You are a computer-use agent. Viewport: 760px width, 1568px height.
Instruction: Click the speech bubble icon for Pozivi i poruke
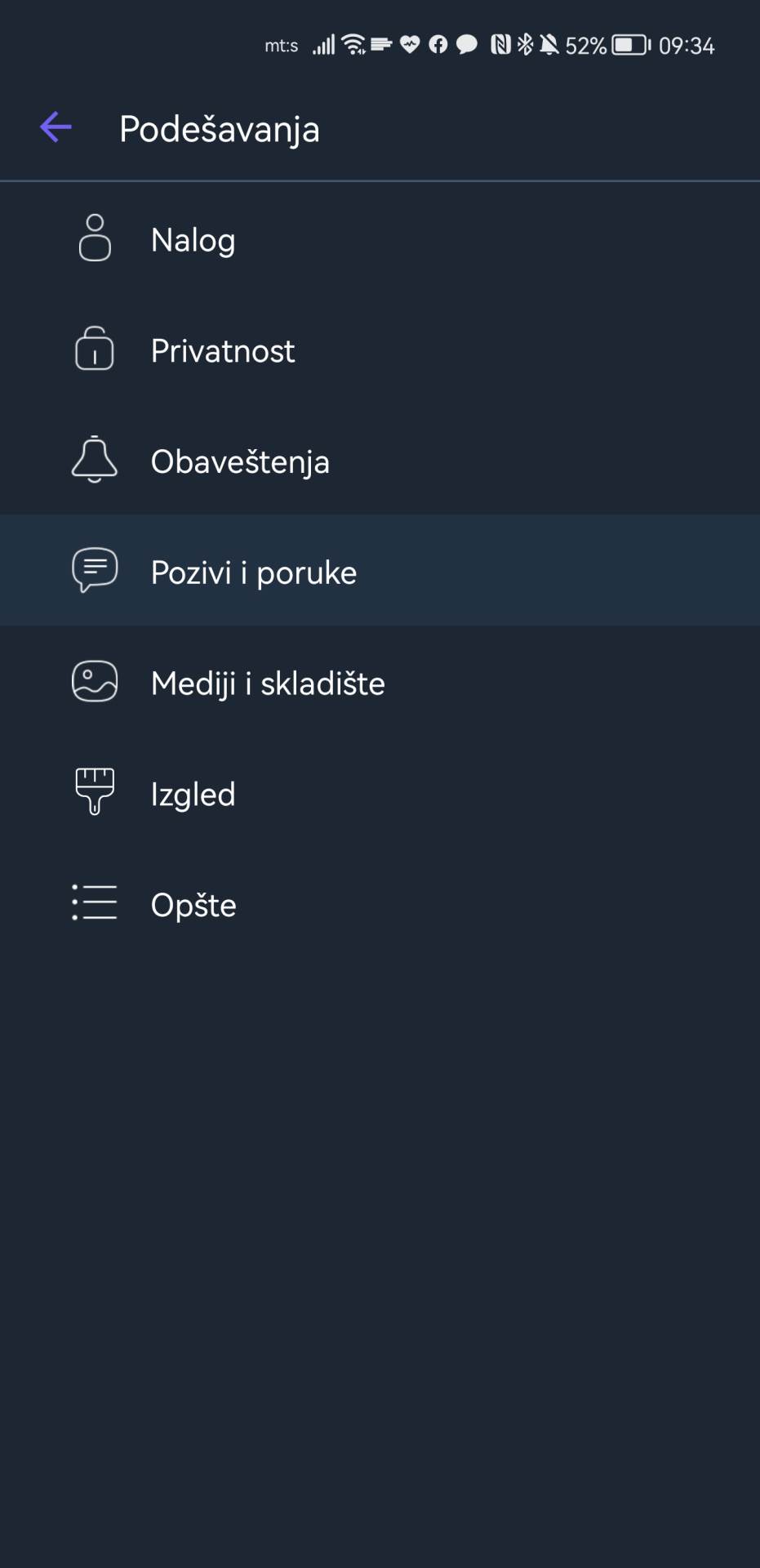coord(94,570)
